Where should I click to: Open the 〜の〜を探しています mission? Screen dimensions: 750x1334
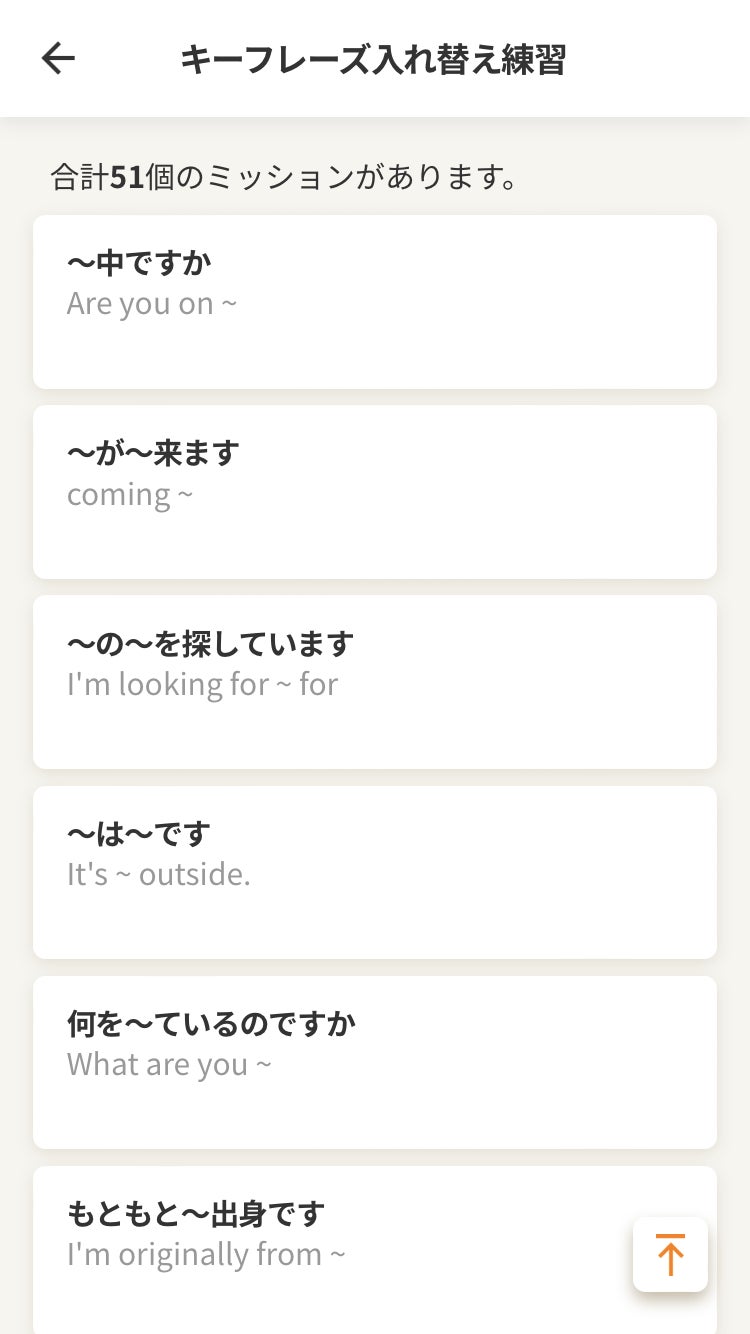tap(374, 681)
